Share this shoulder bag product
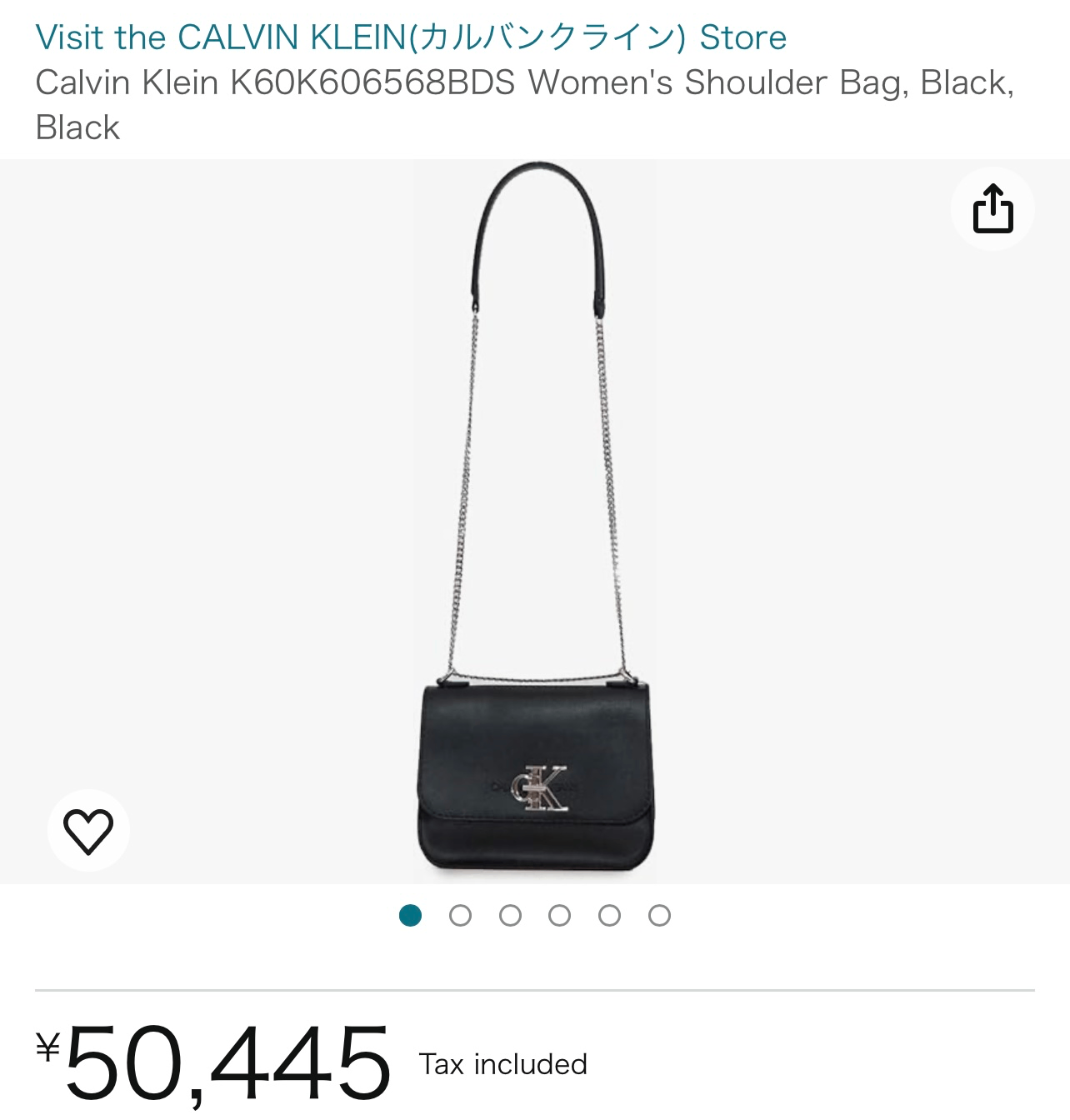 [992, 208]
